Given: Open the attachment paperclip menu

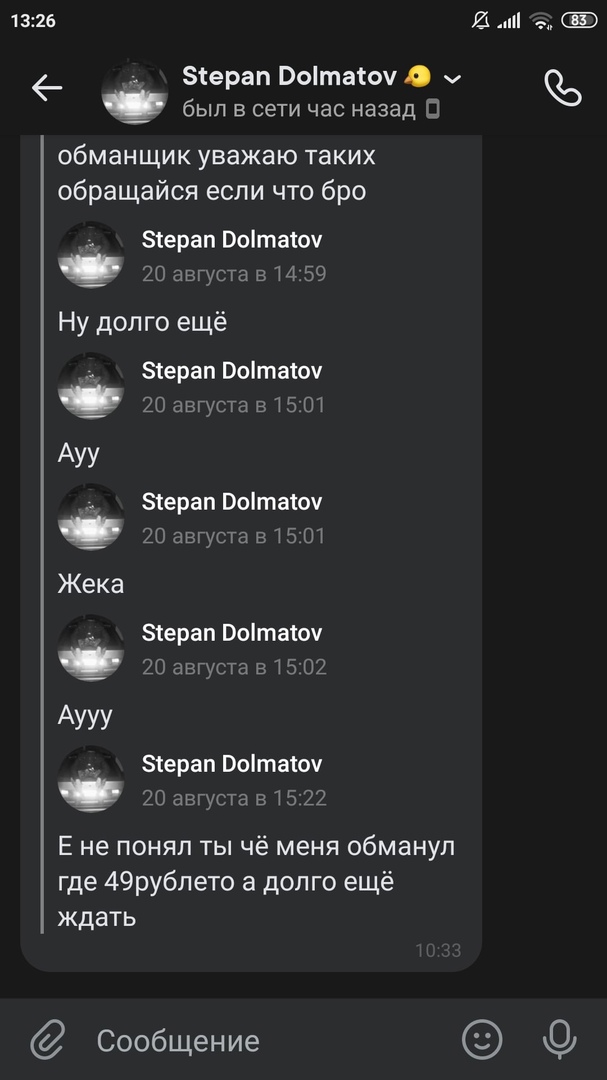Looking at the screenshot, I should click(x=47, y=1041).
